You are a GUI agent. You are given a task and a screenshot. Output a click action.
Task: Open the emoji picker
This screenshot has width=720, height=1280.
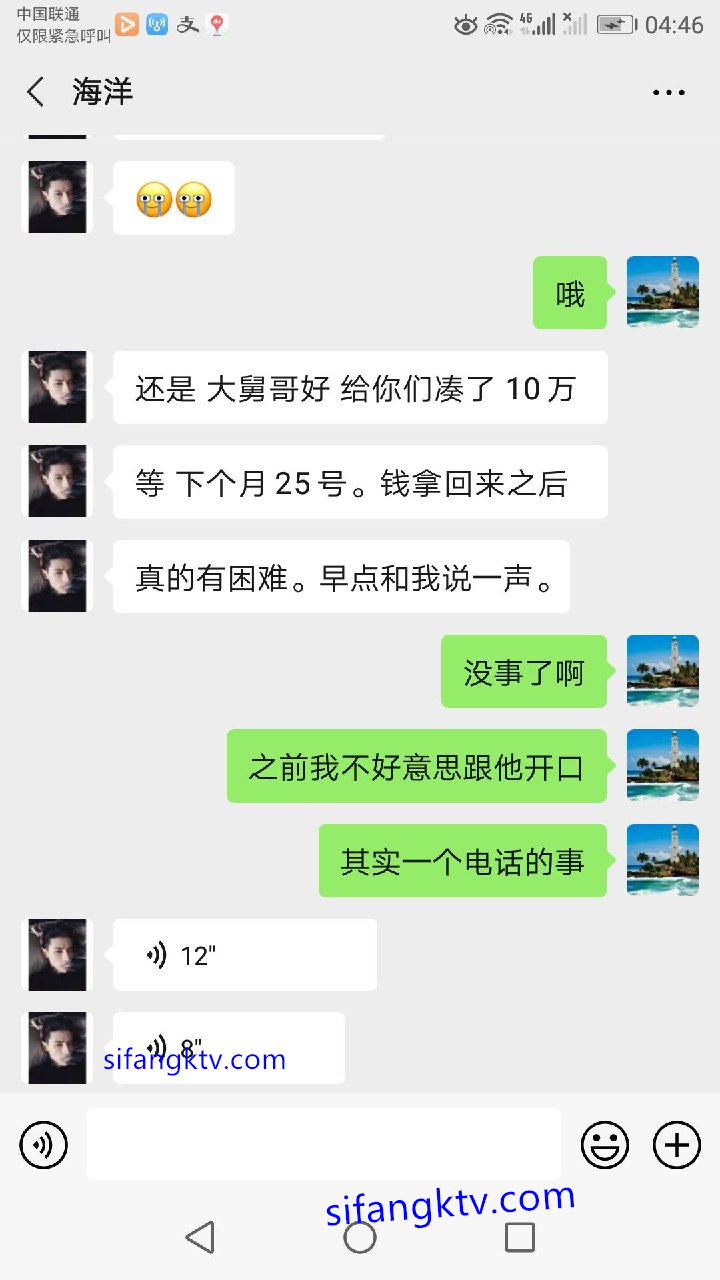605,1144
